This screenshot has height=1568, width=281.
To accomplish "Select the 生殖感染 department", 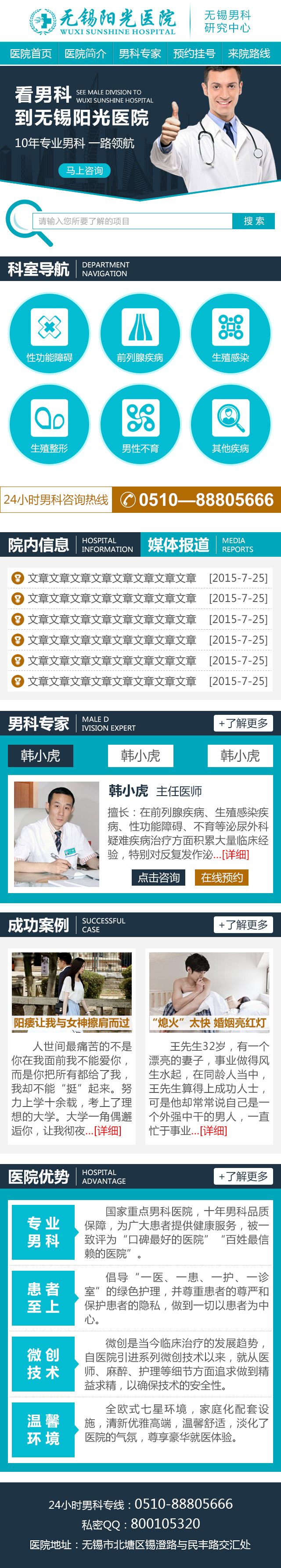I will 231,333.
